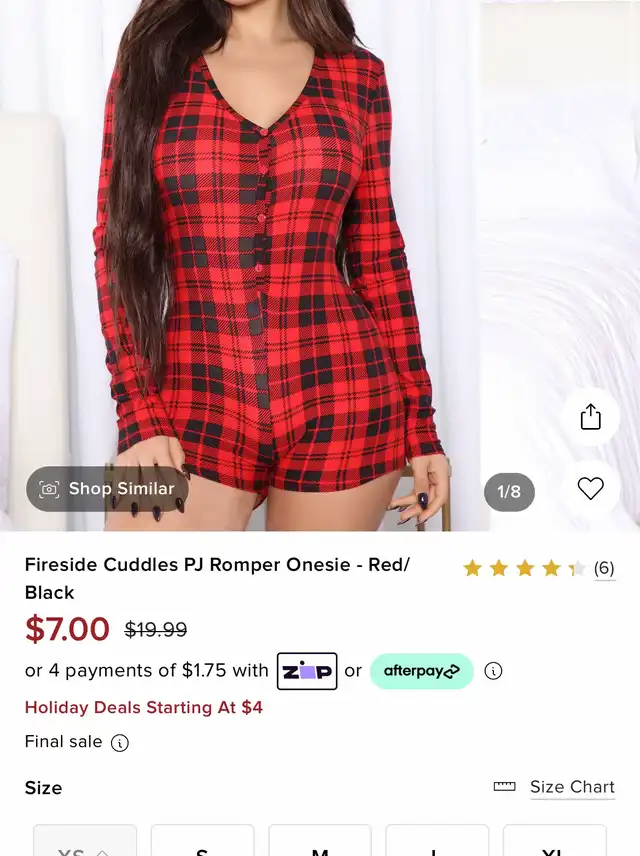
Task: Select size S
Action: (202, 842)
